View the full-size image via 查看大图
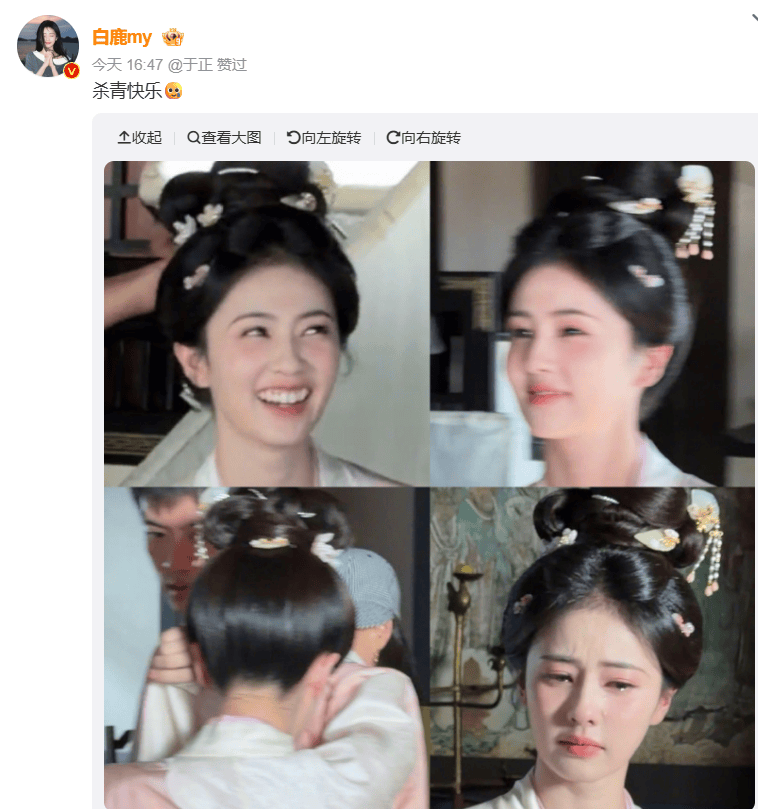Screen dimensions: 758x809 tap(224, 138)
